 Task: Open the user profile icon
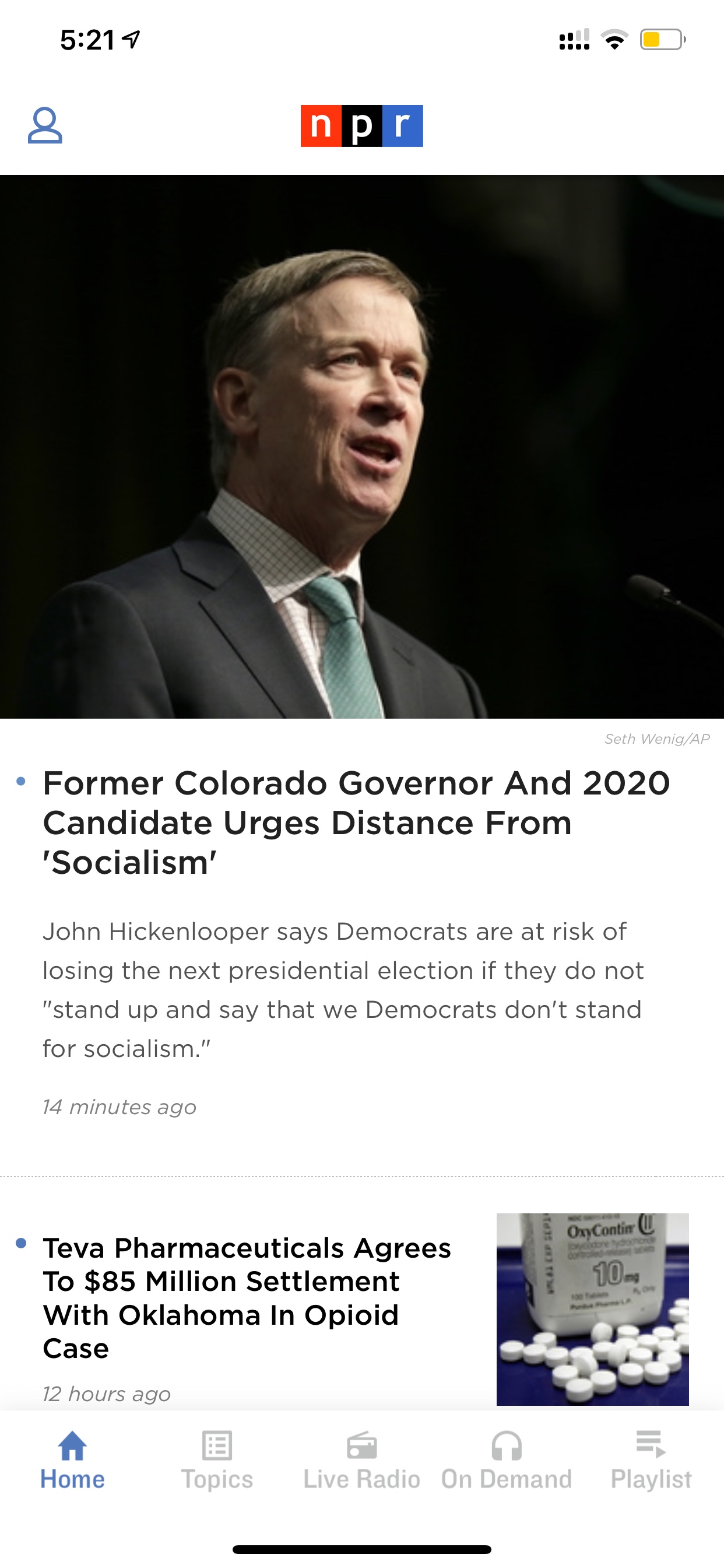[x=45, y=126]
